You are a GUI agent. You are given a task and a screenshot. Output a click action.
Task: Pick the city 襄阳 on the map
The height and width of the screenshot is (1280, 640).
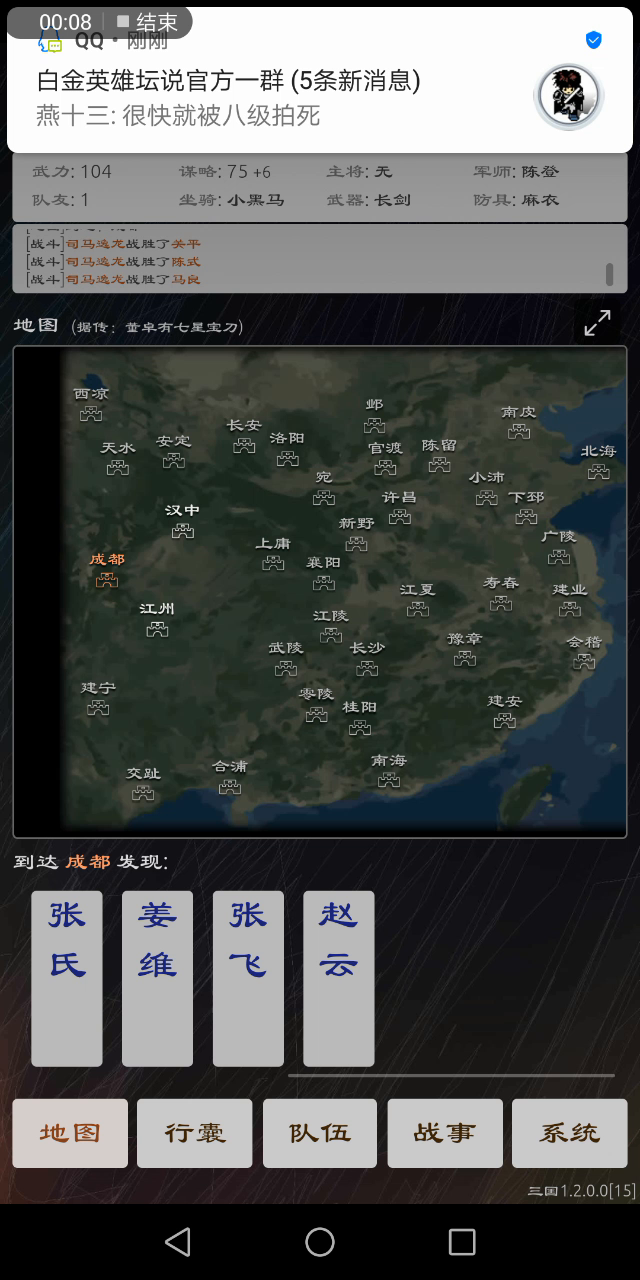[323, 573]
